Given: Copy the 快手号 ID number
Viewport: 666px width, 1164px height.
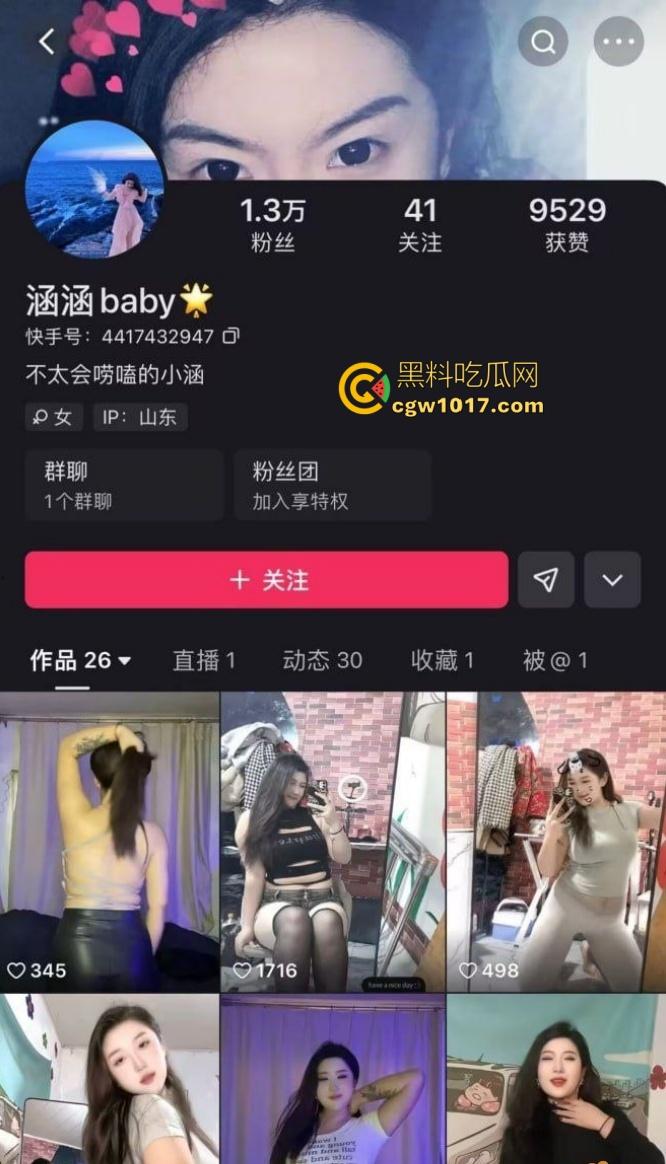Looking at the screenshot, I should tap(231, 335).
